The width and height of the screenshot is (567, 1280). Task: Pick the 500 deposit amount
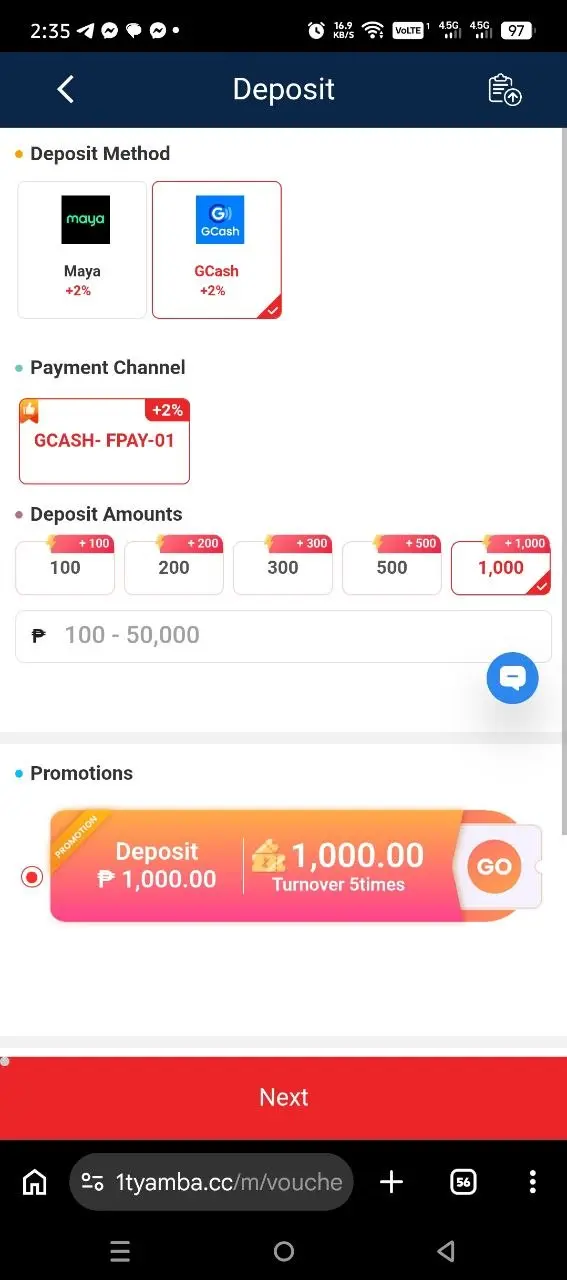pyautogui.click(x=392, y=567)
